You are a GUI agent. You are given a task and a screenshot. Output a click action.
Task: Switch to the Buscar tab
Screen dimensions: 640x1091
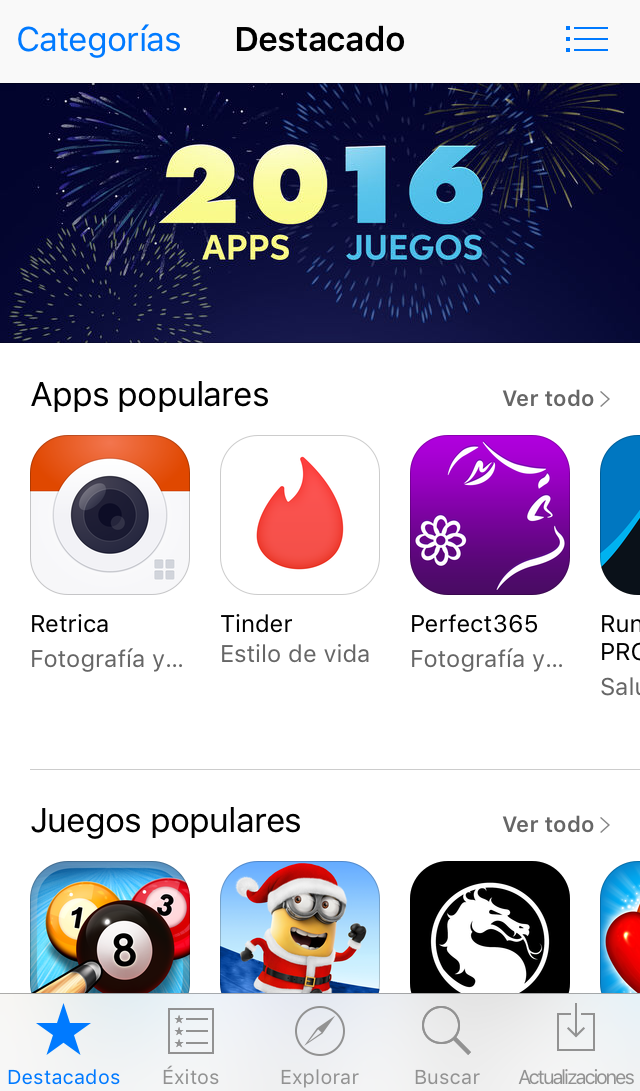point(447,1045)
